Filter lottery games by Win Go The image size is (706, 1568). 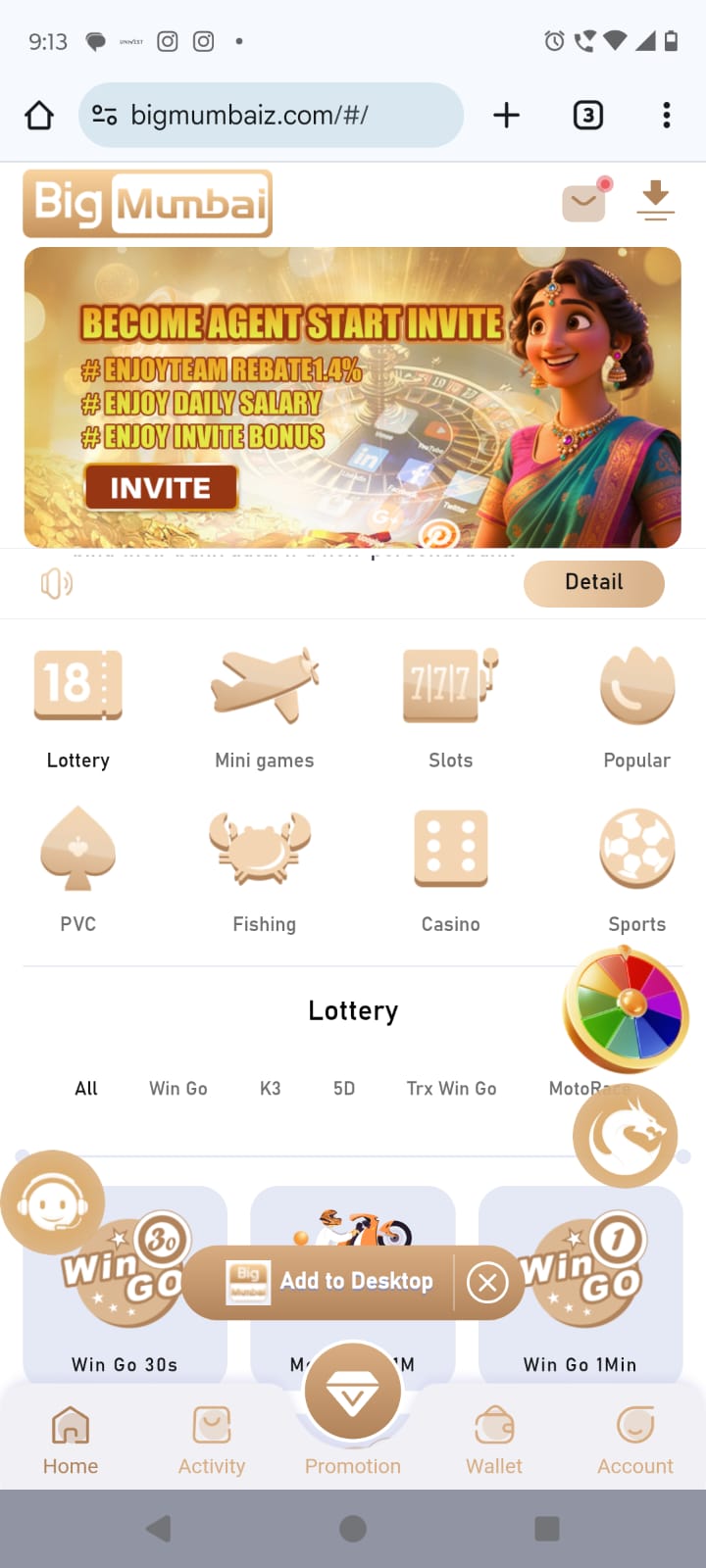click(x=177, y=1089)
